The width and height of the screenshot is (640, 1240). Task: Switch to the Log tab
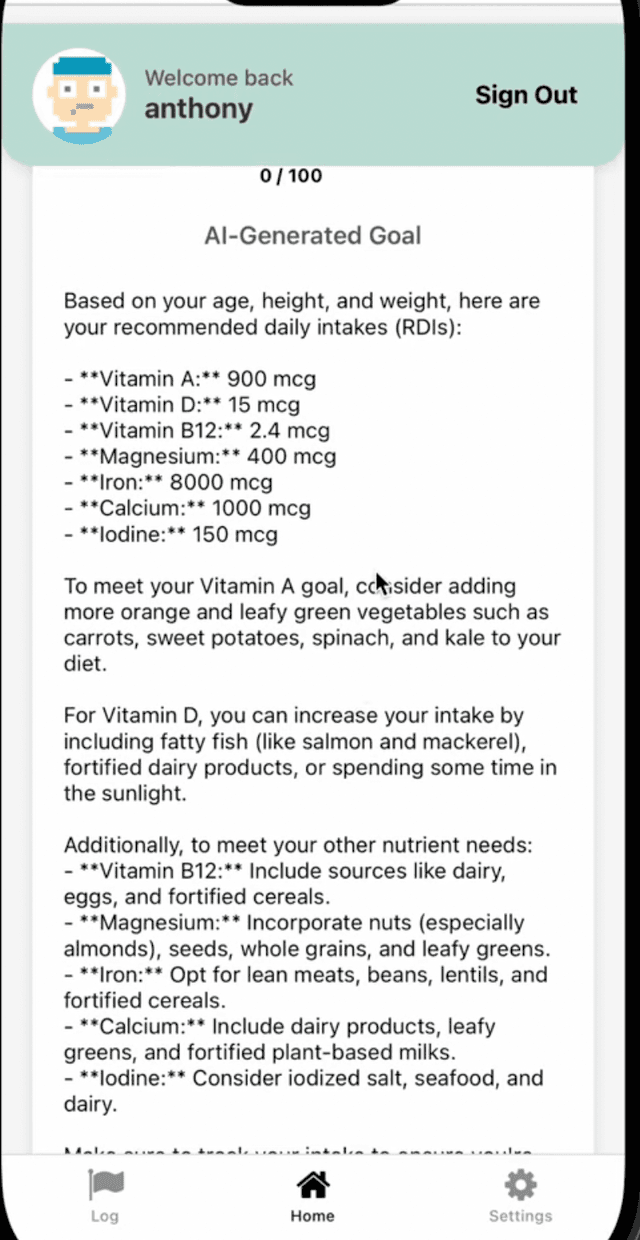point(105,1196)
